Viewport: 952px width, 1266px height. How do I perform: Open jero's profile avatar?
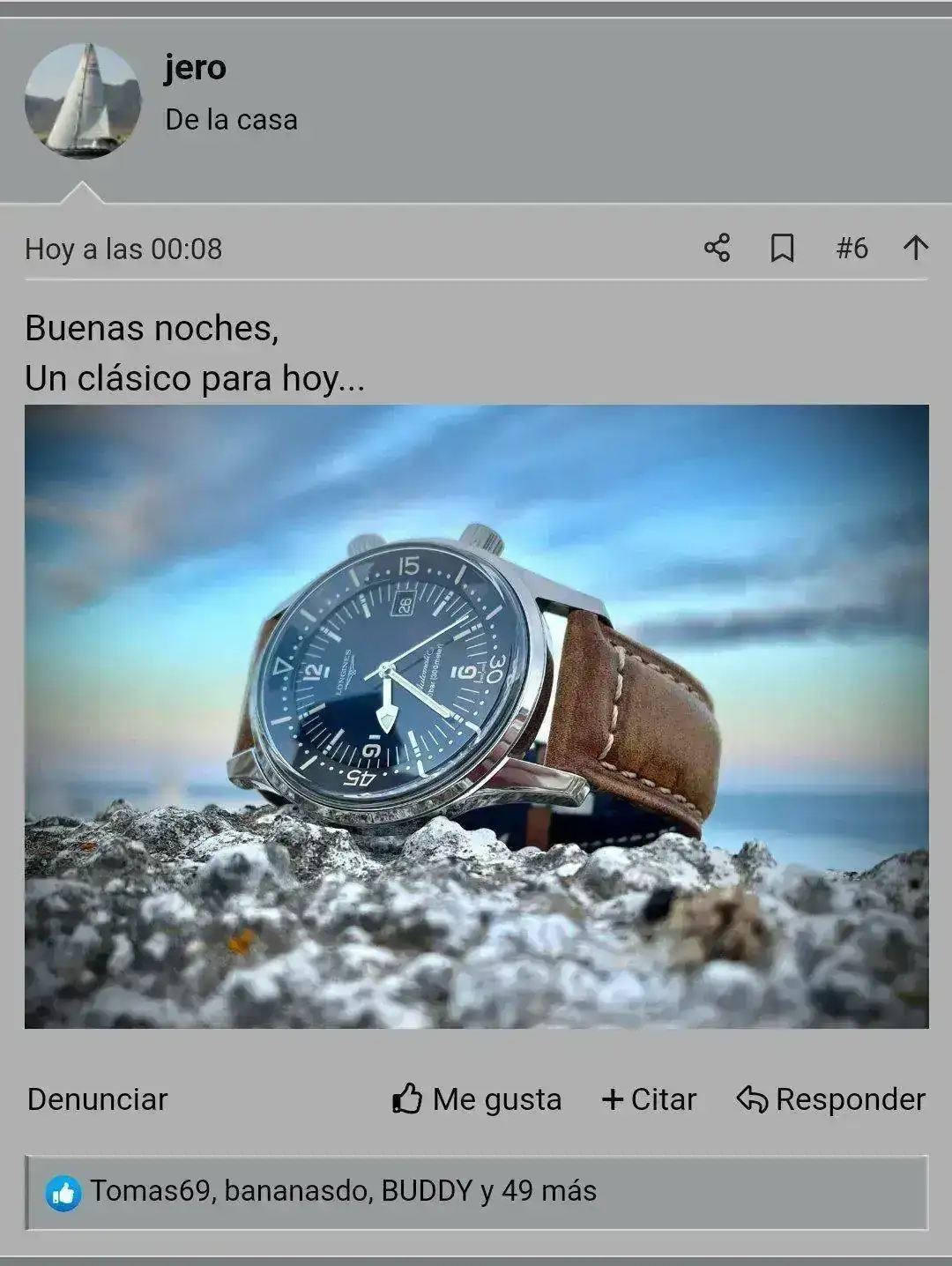[82, 101]
